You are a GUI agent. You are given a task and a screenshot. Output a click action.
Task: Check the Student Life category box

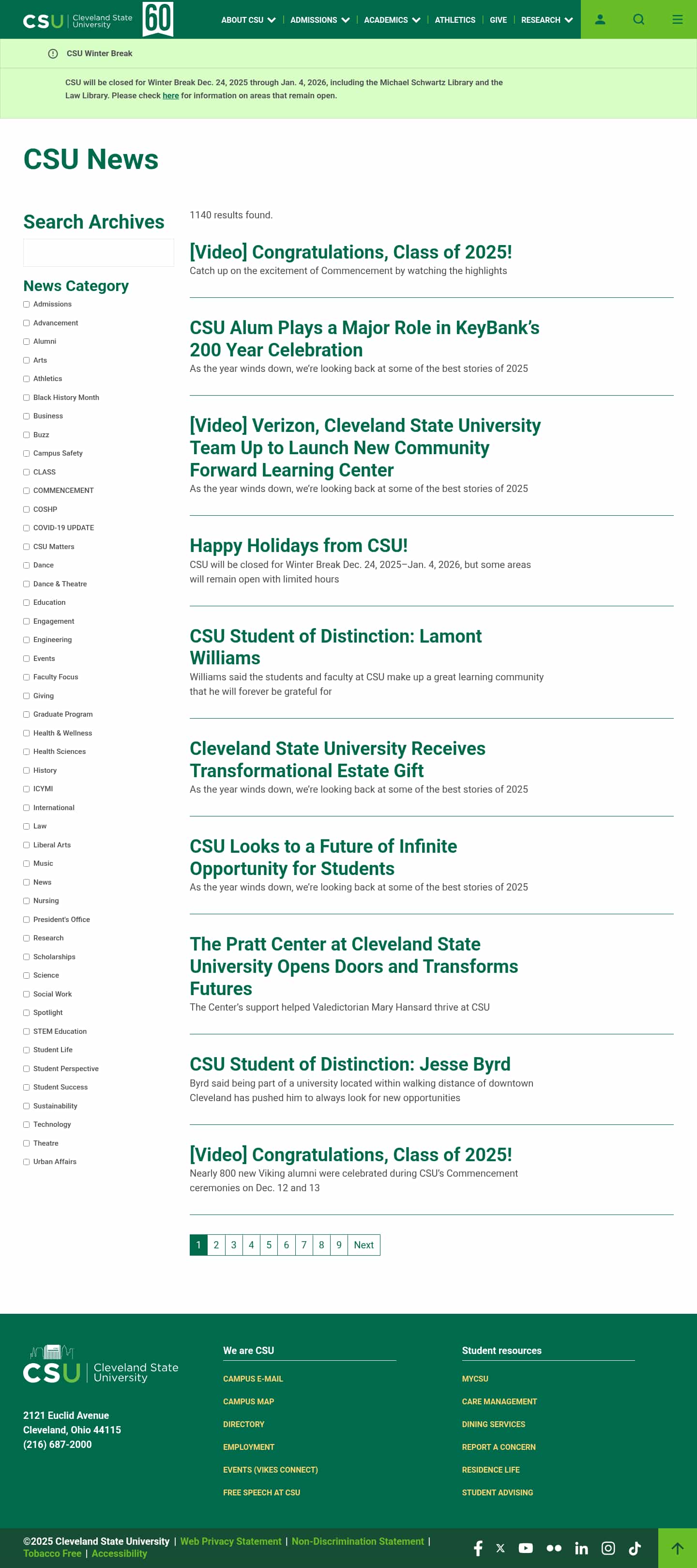click(26, 1050)
